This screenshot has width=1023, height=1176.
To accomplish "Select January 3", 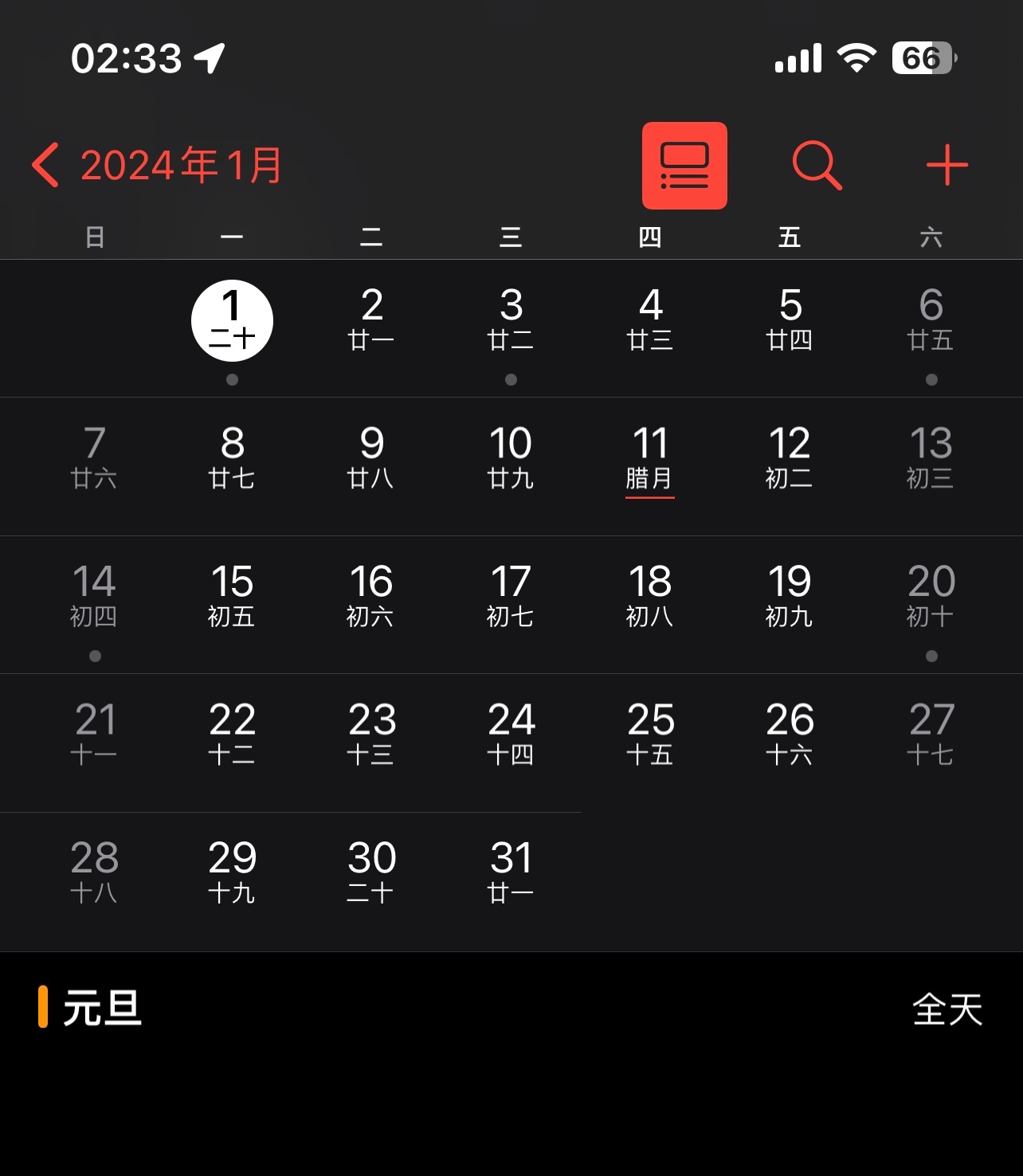I will 511,320.
